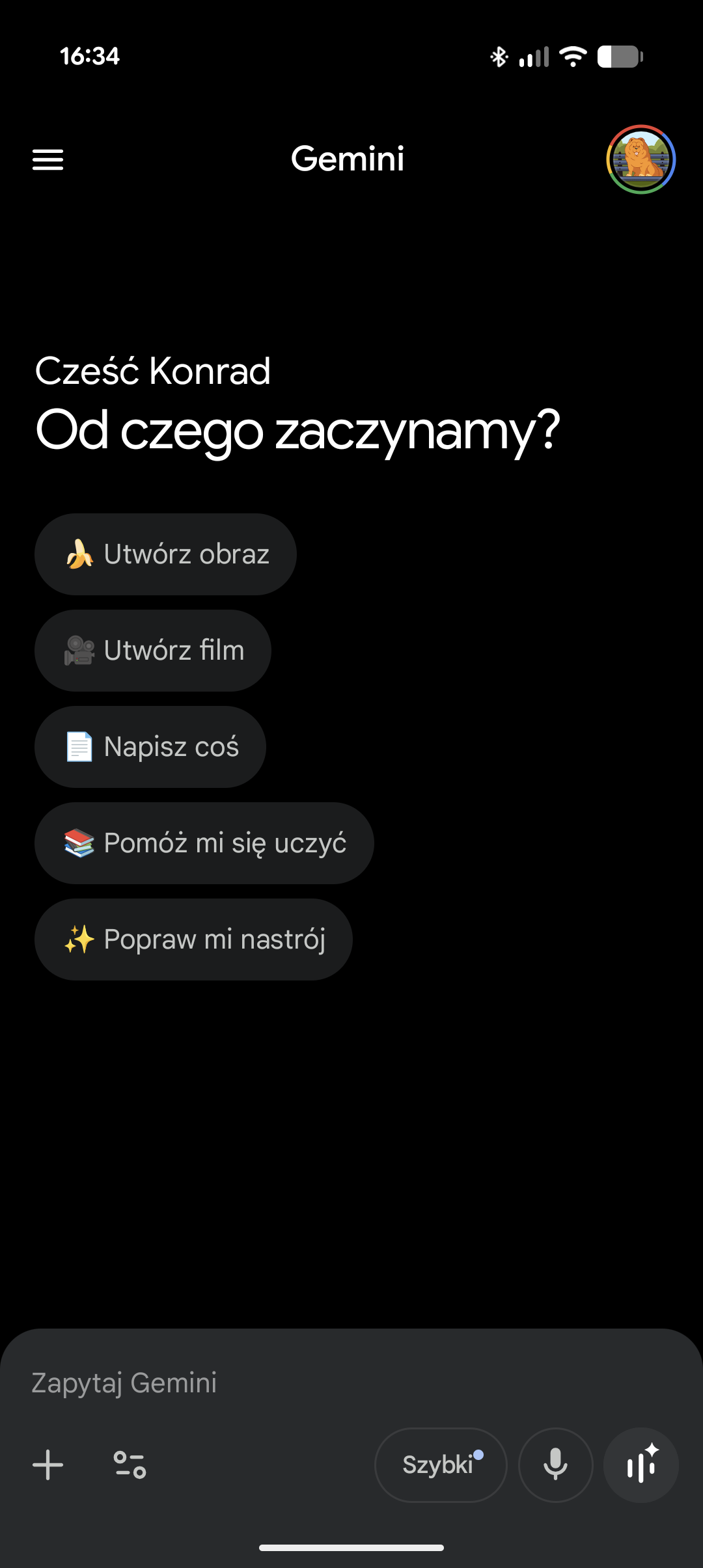The image size is (703, 1568).
Task: Start voice input with the microphone
Action: point(555,1465)
